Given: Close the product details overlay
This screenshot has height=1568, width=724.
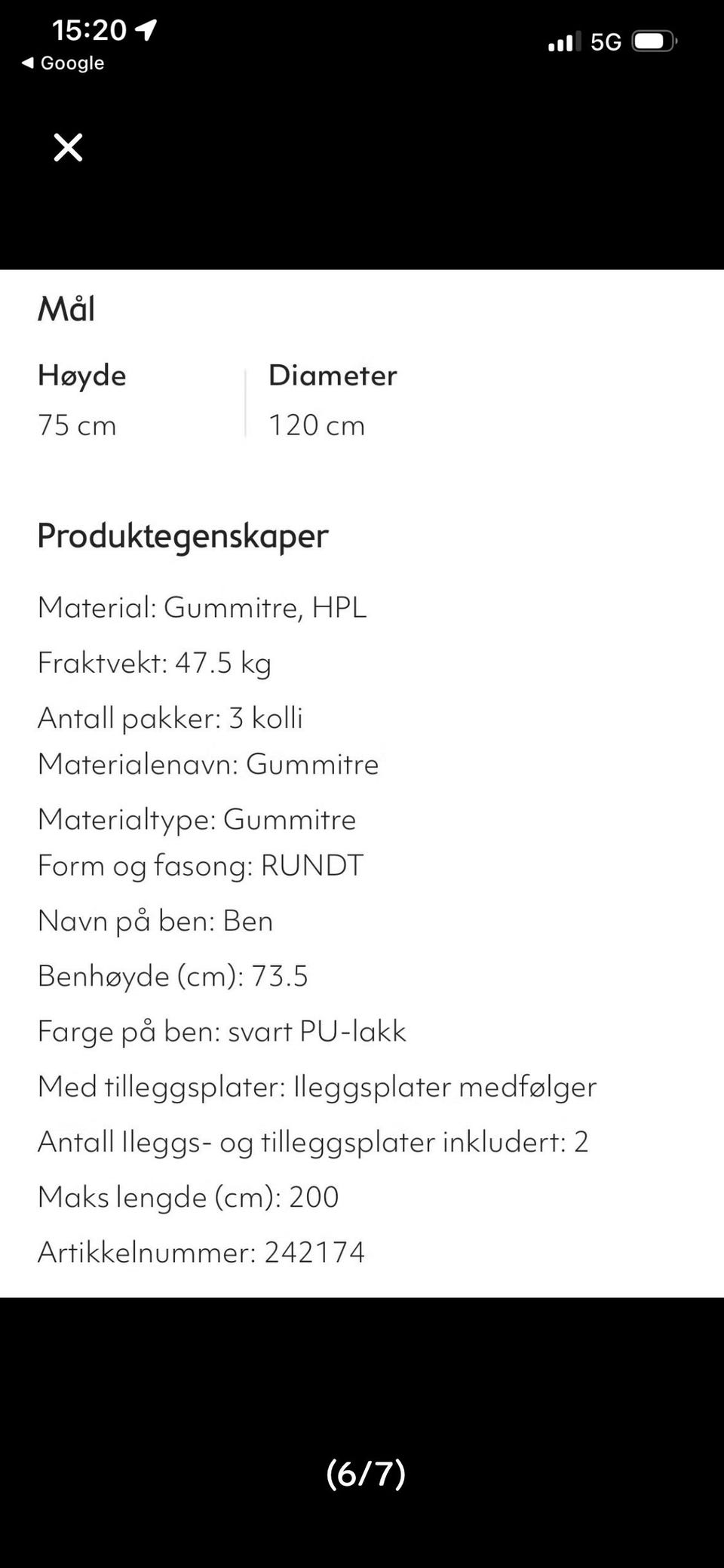Looking at the screenshot, I should [67, 147].
